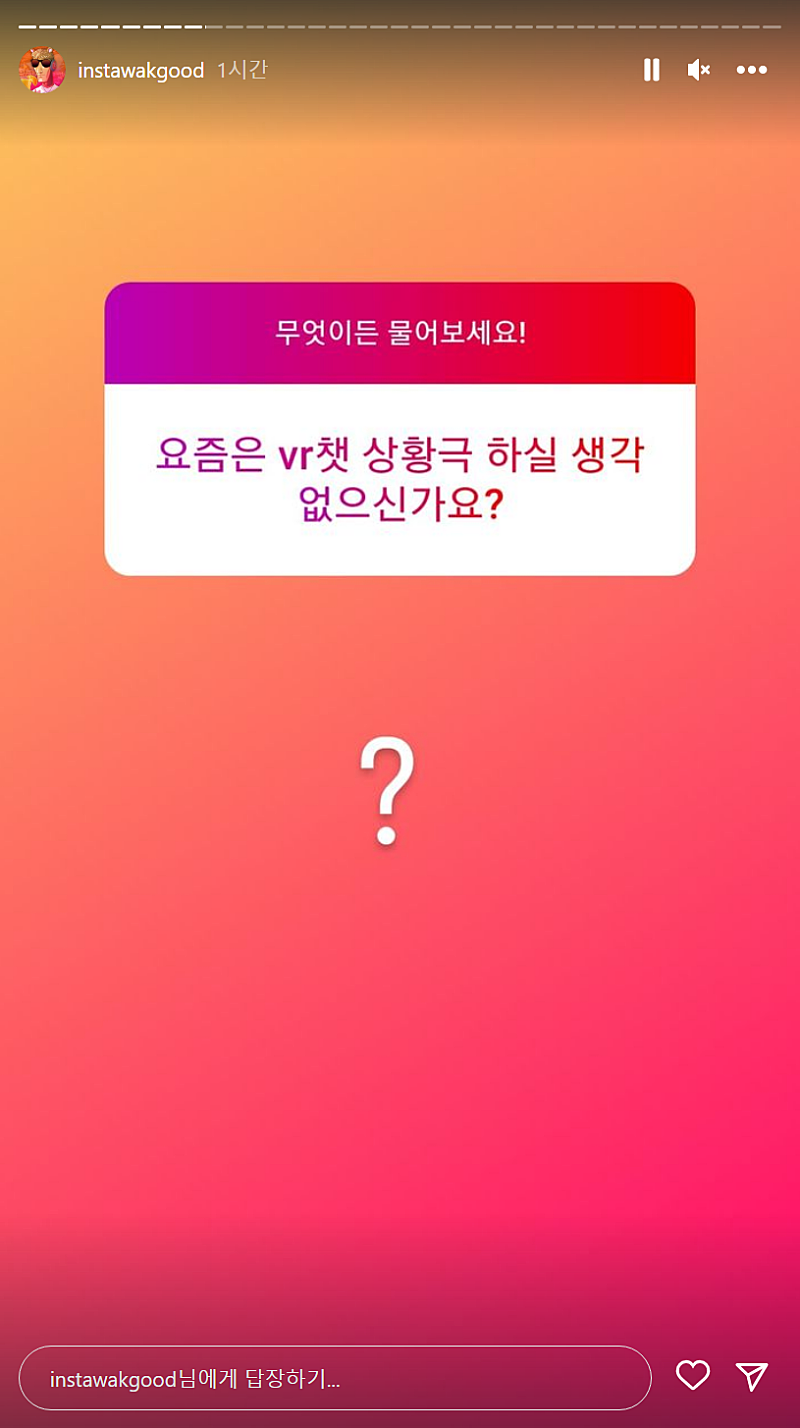Viewport: 800px width, 1428px height.
Task: Share the story via the paper plane
Action: coord(751,1376)
